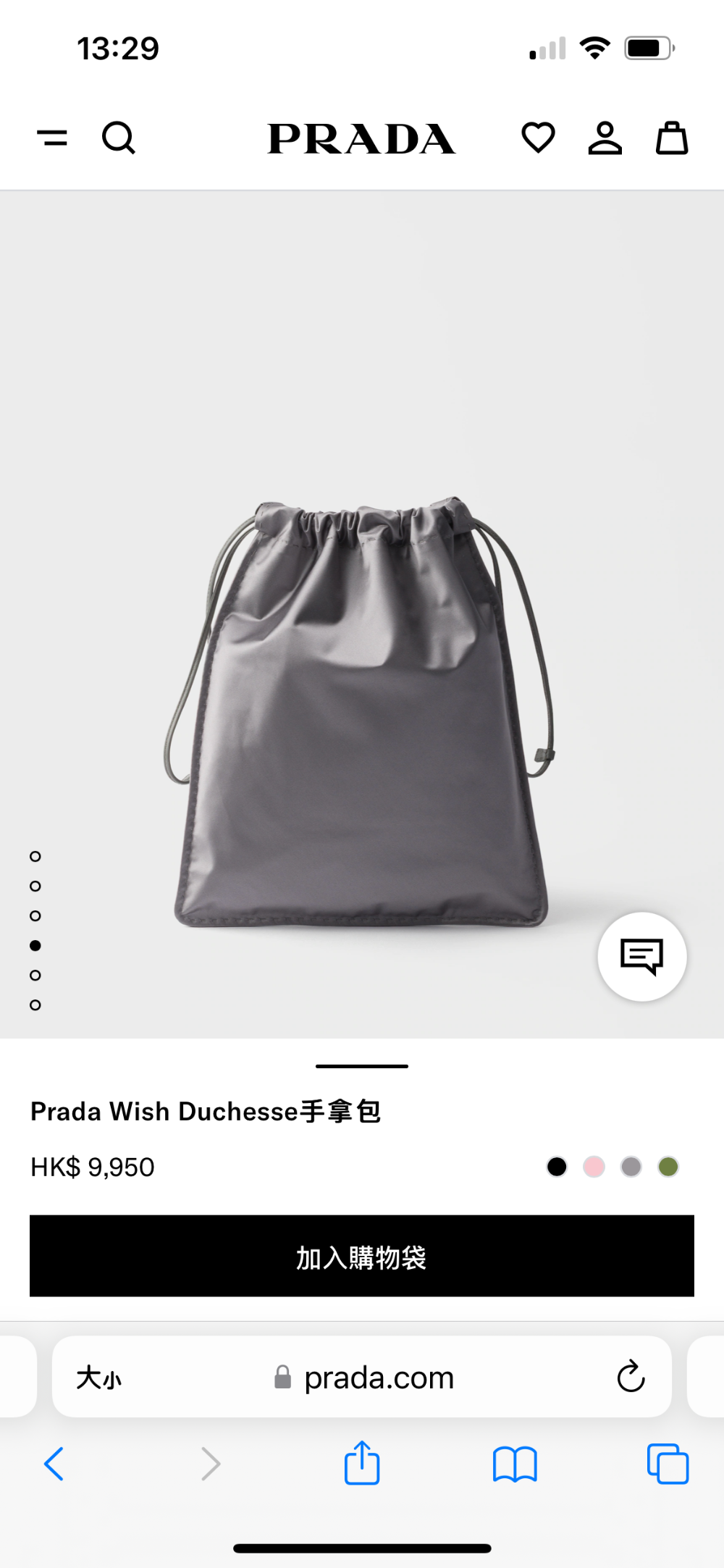Show all open tabs
The image size is (724, 1568).
668,1464
